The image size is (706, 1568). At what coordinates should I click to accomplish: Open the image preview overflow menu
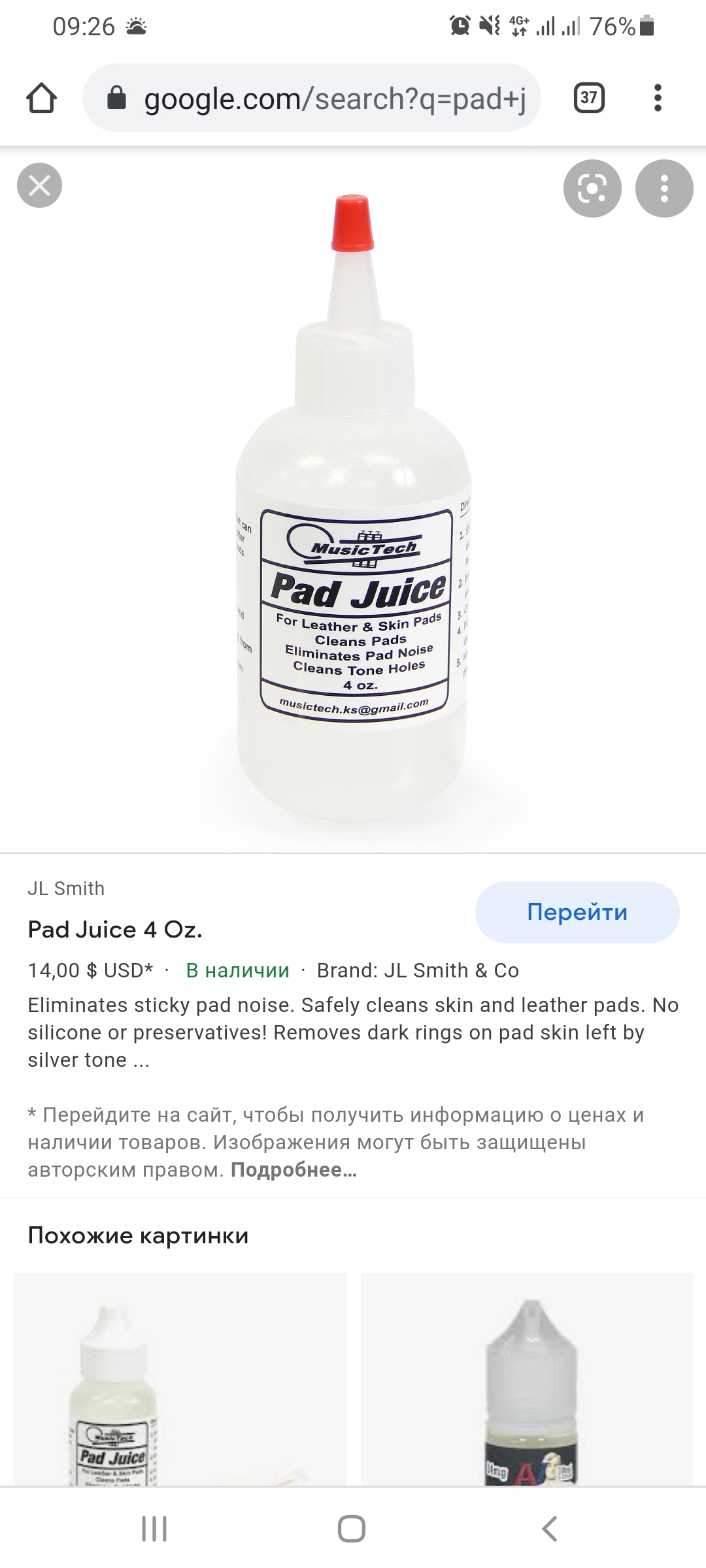pyautogui.click(x=664, y=188)
